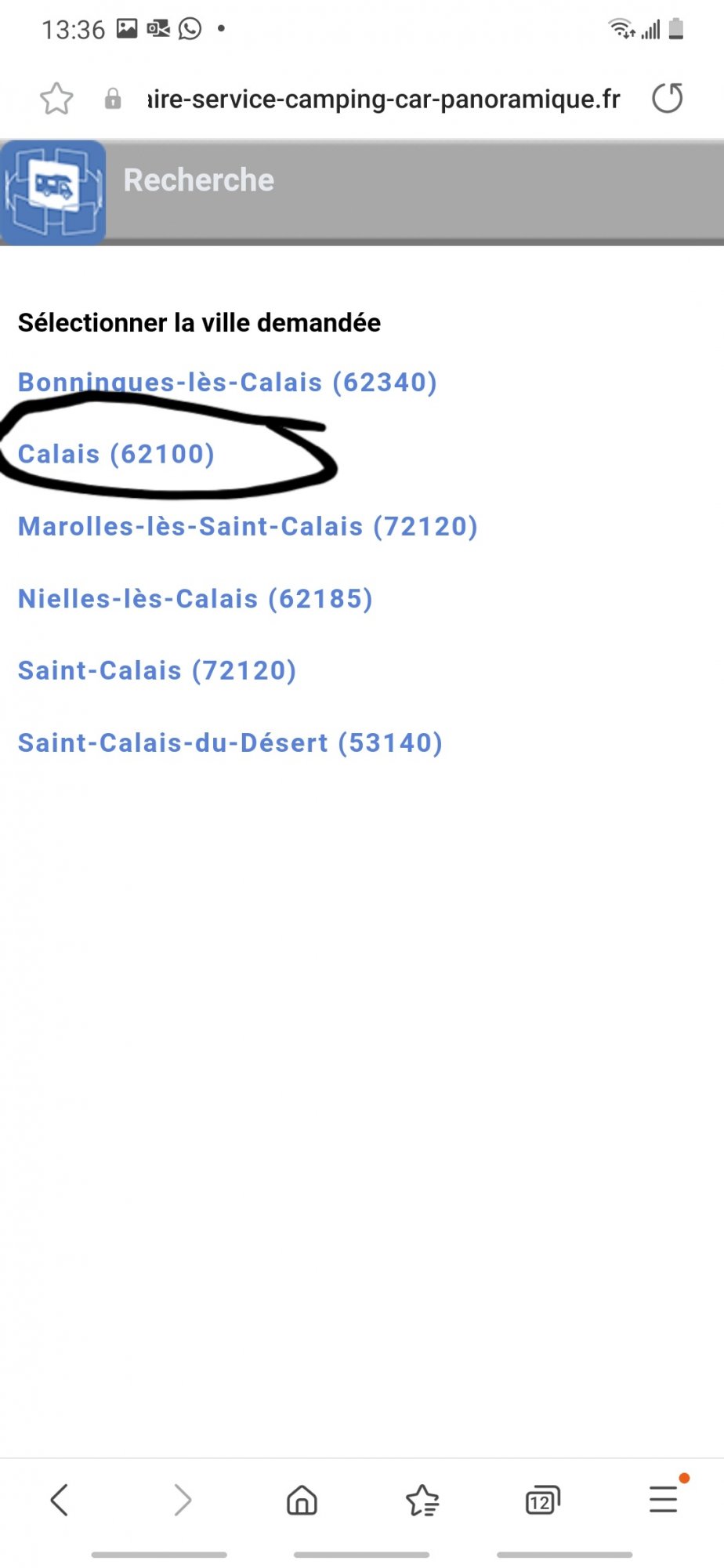This screenshot has width=724, height=1568.
Task: Open Saint-Calais (72120) result
Action: [x=157, y=670]
